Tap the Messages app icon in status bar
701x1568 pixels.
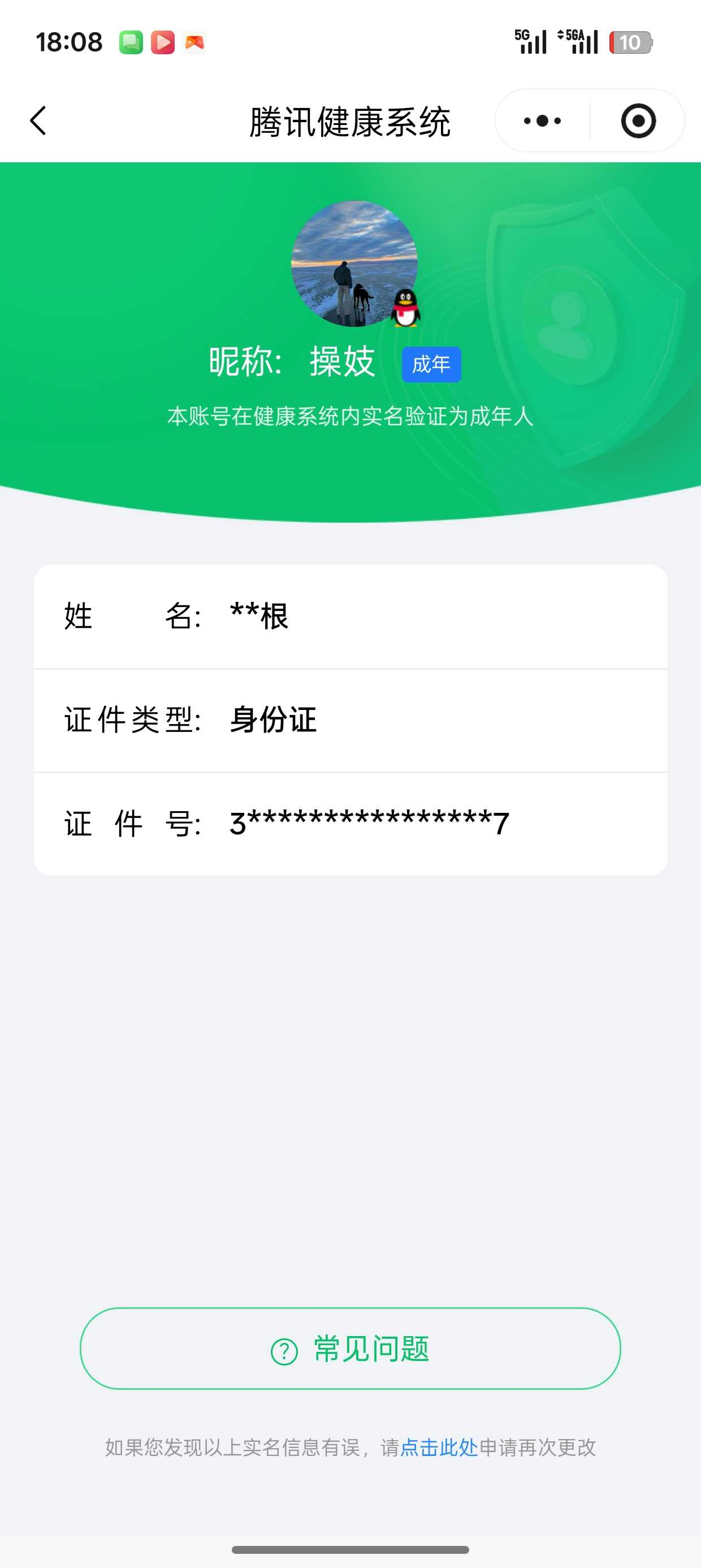click(x=131, y=42)
